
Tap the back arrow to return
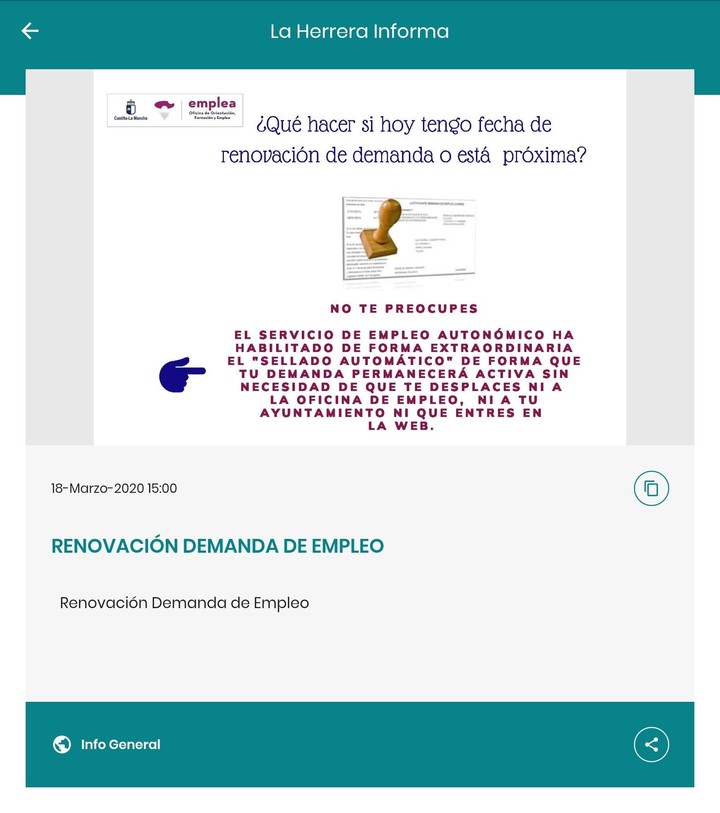tap(31, 30)
